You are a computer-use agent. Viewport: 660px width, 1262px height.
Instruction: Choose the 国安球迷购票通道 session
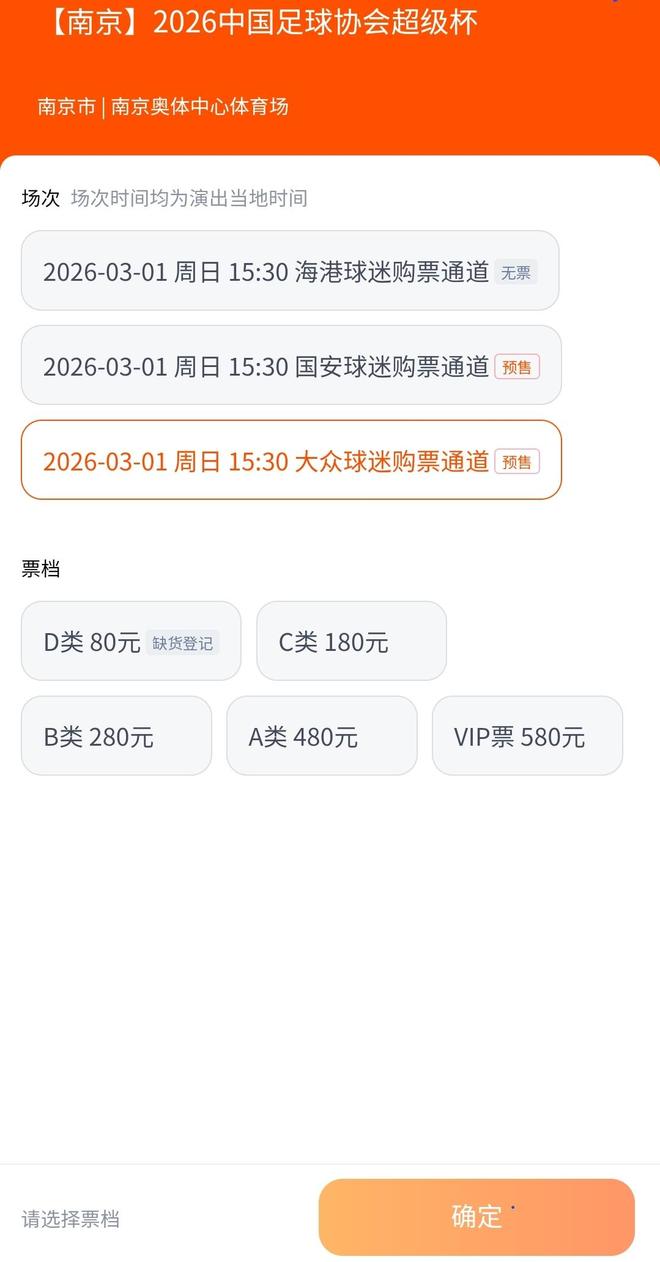click(290, 365)
